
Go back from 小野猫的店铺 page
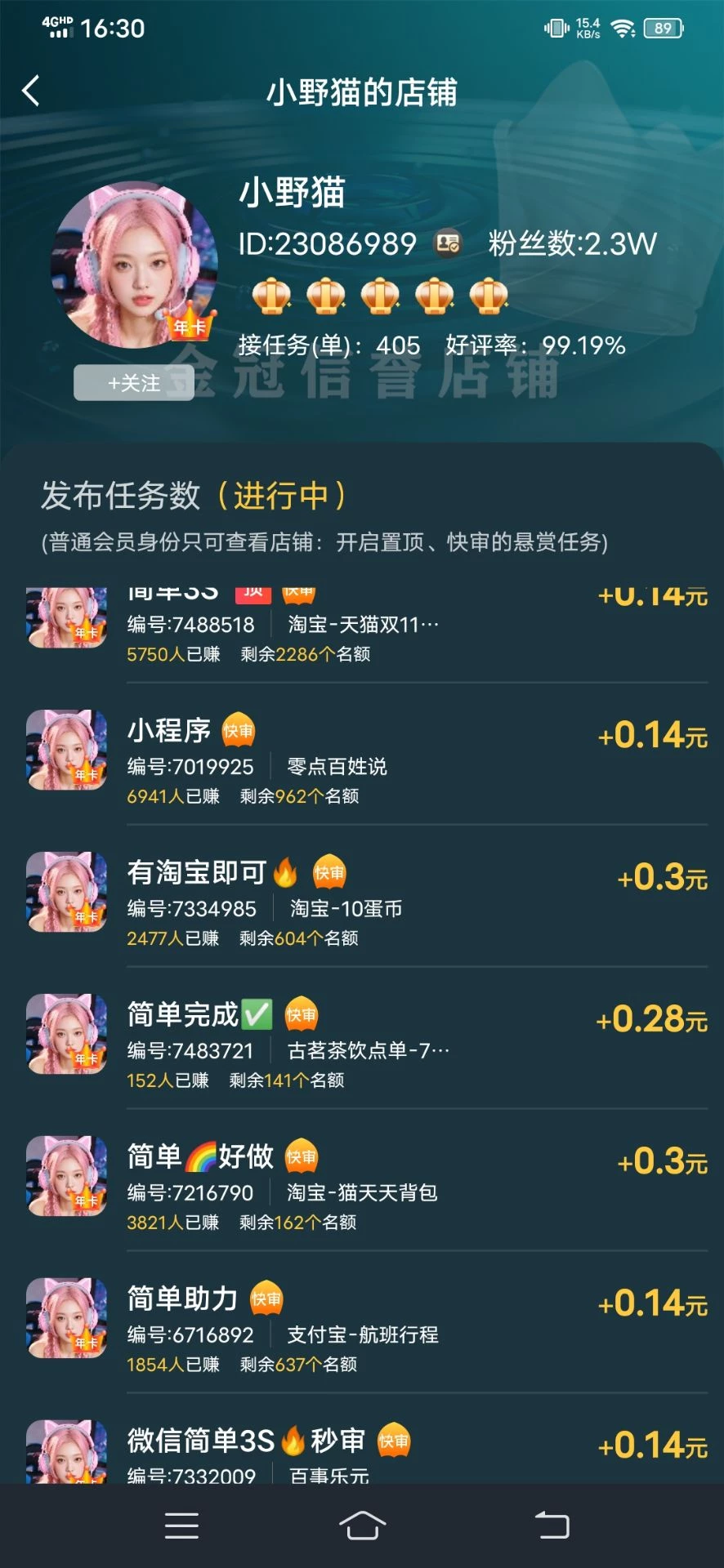pos(31,91)
